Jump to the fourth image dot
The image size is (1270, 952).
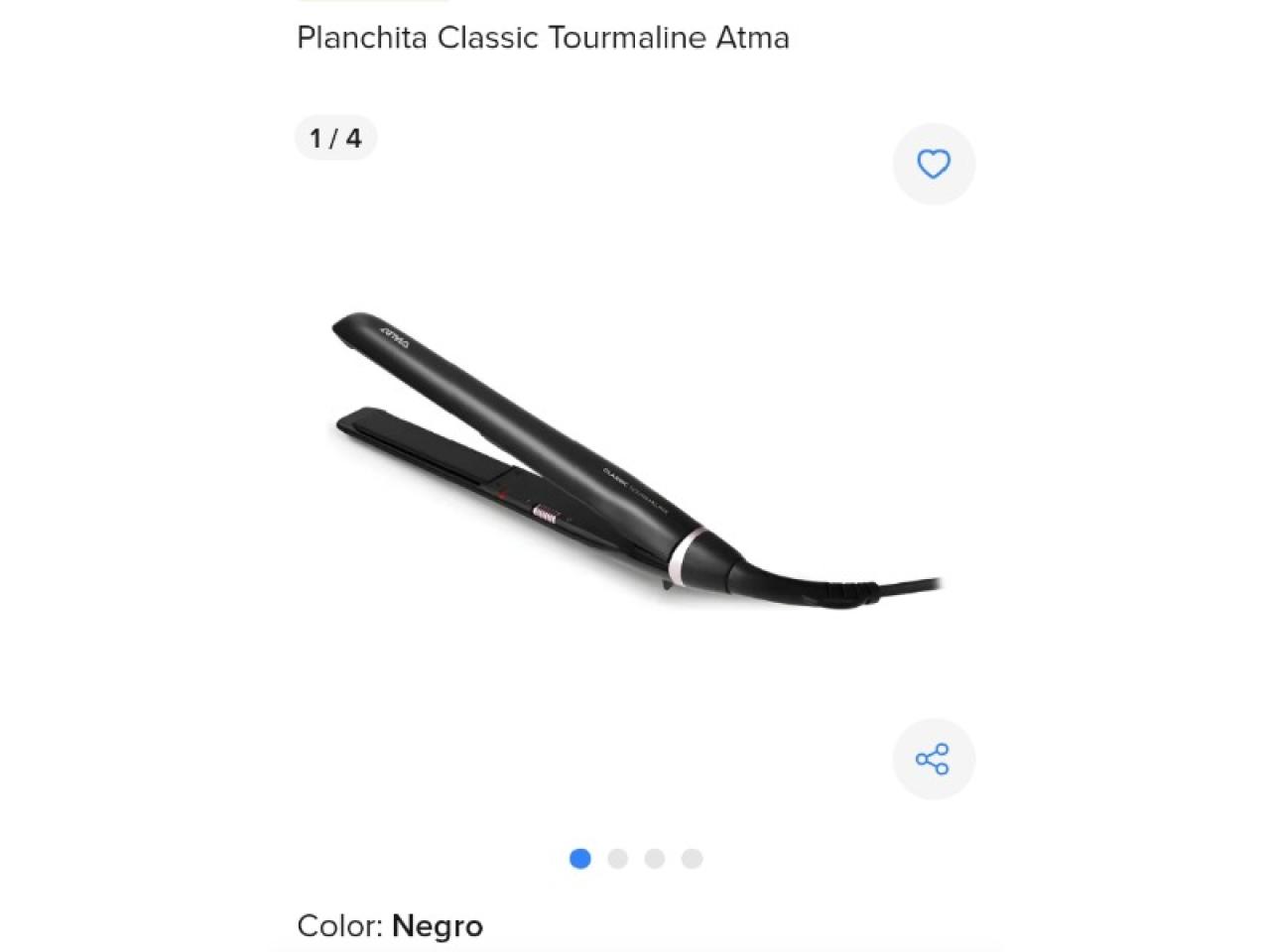pyautogui.click(x=692, y=859)
